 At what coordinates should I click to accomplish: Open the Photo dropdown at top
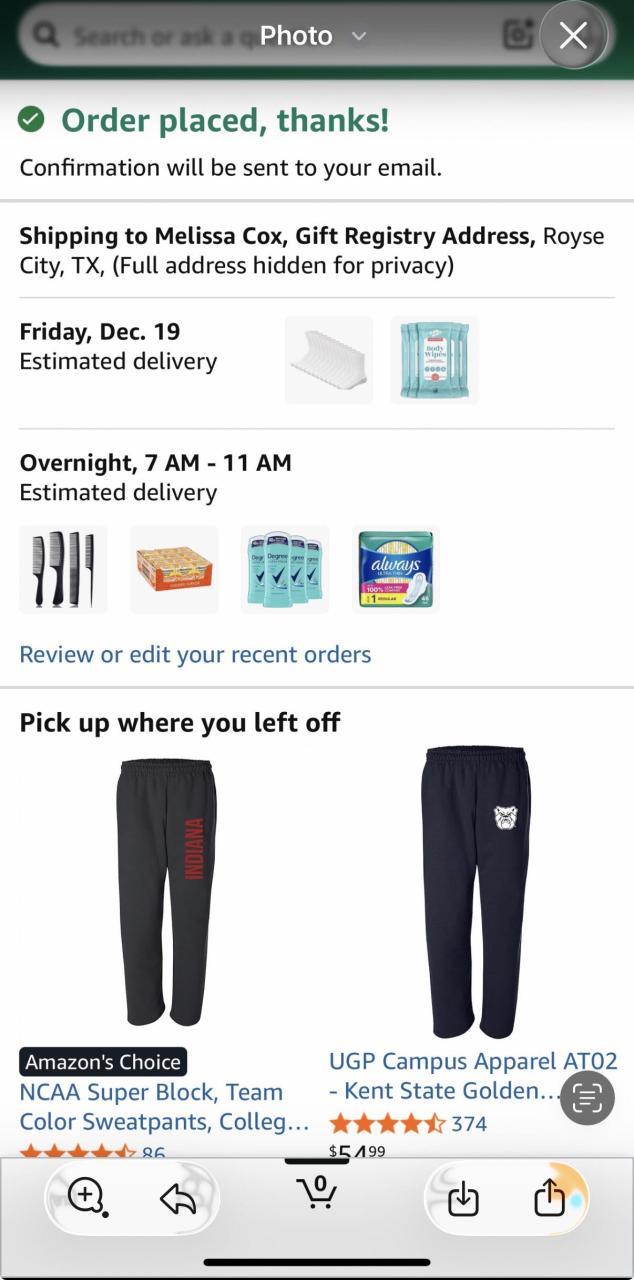[312, 36]
